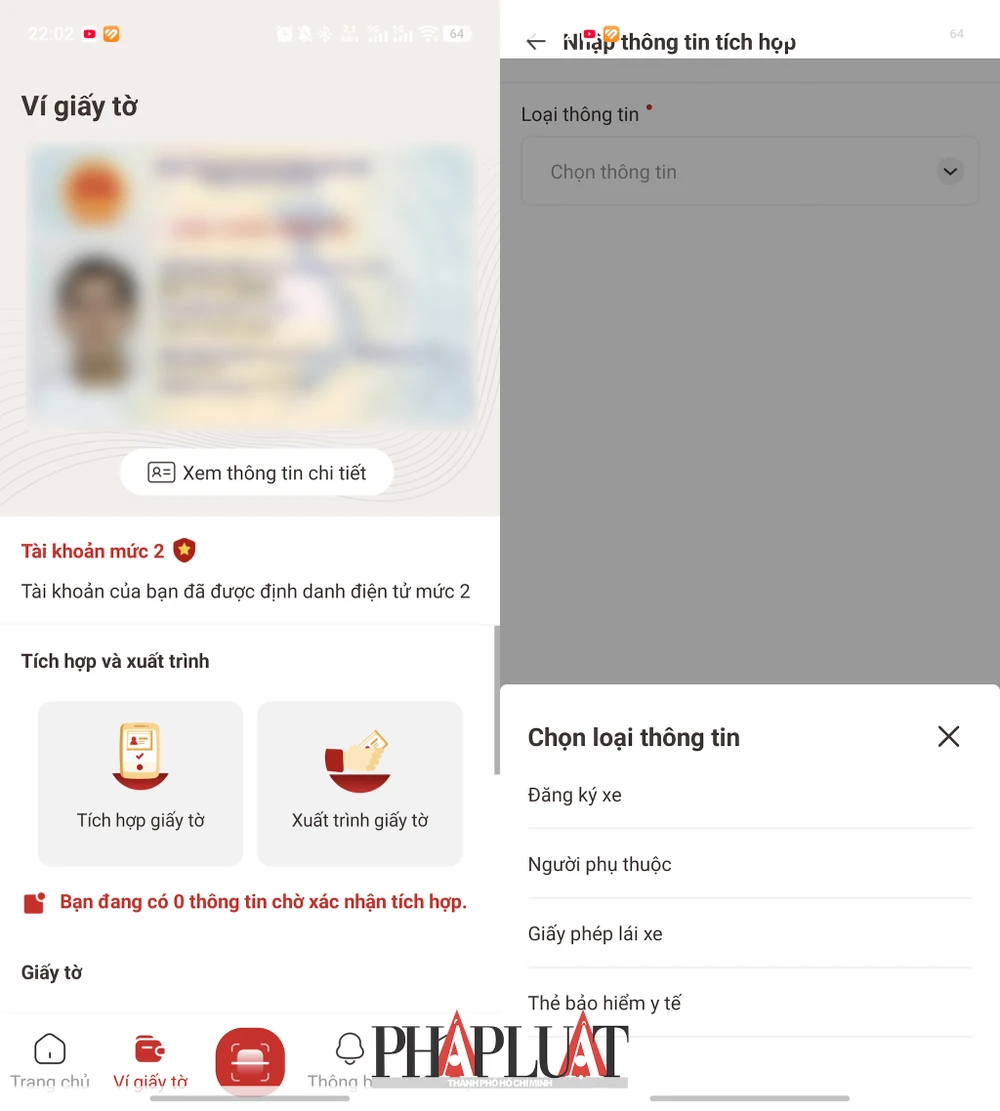This screenshot has width=1000, height=1111.
Task: Close the Chọn loại thông tin sheet
Action: (x=948, y=737)
